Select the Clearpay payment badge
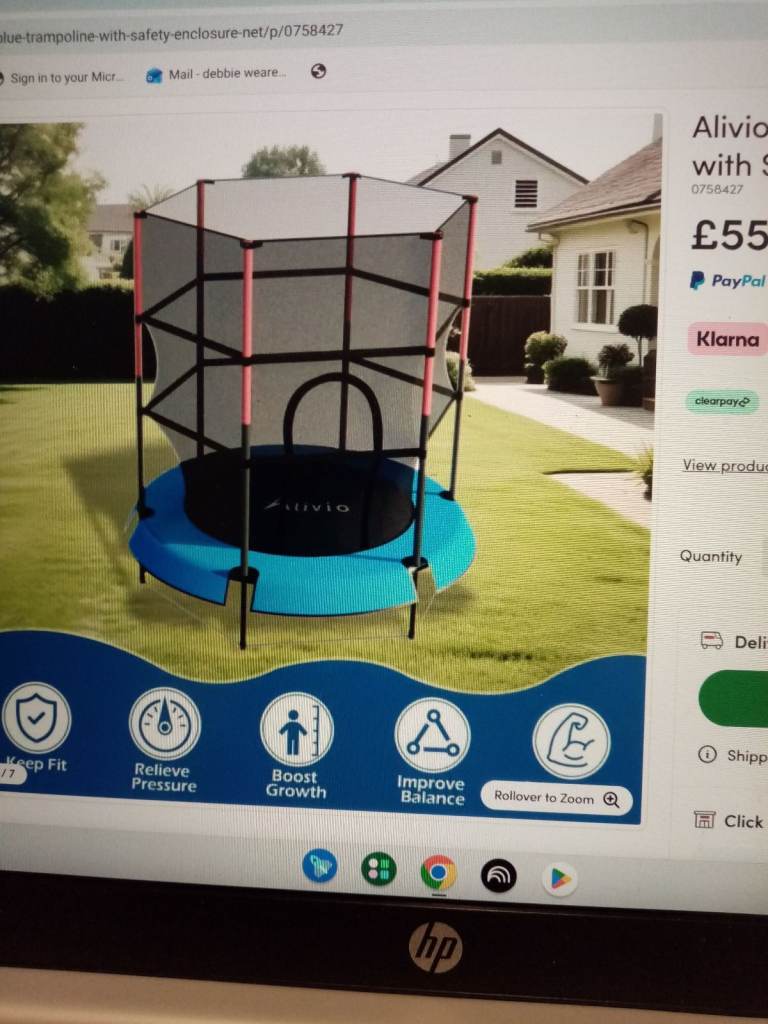768x1024 pixels. [721, 401]
